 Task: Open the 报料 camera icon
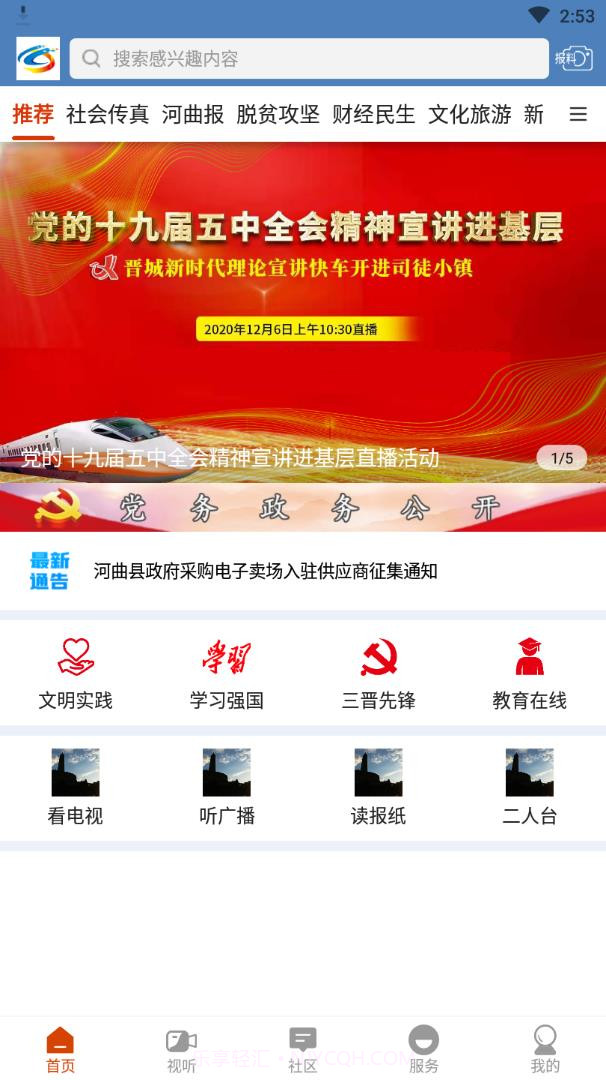(574, 59)
